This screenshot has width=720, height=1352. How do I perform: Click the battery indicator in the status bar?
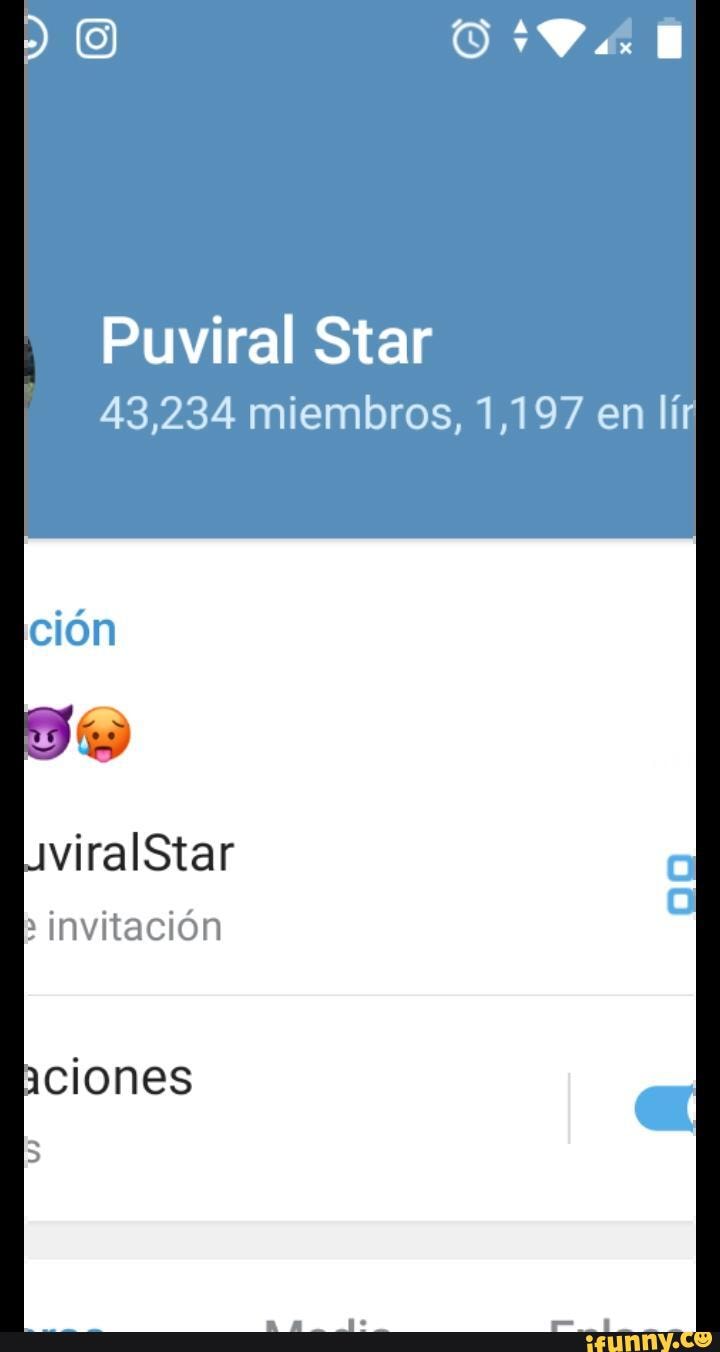(668, 40)
